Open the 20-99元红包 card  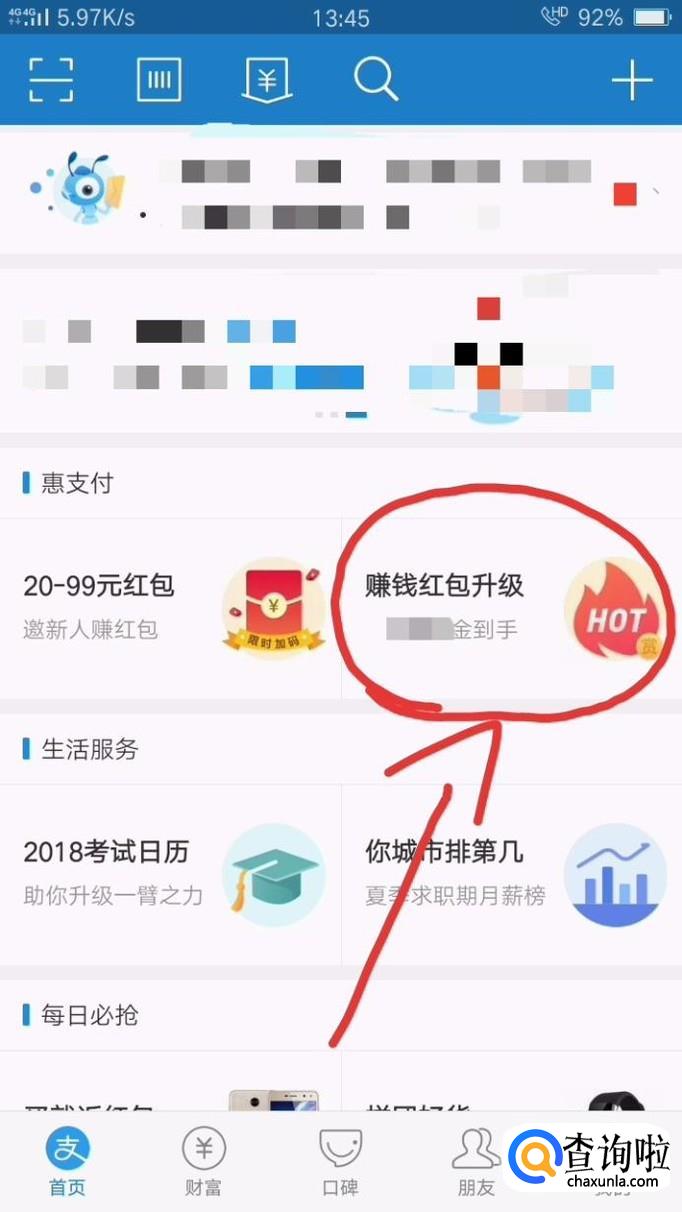(x=170, y=607)
